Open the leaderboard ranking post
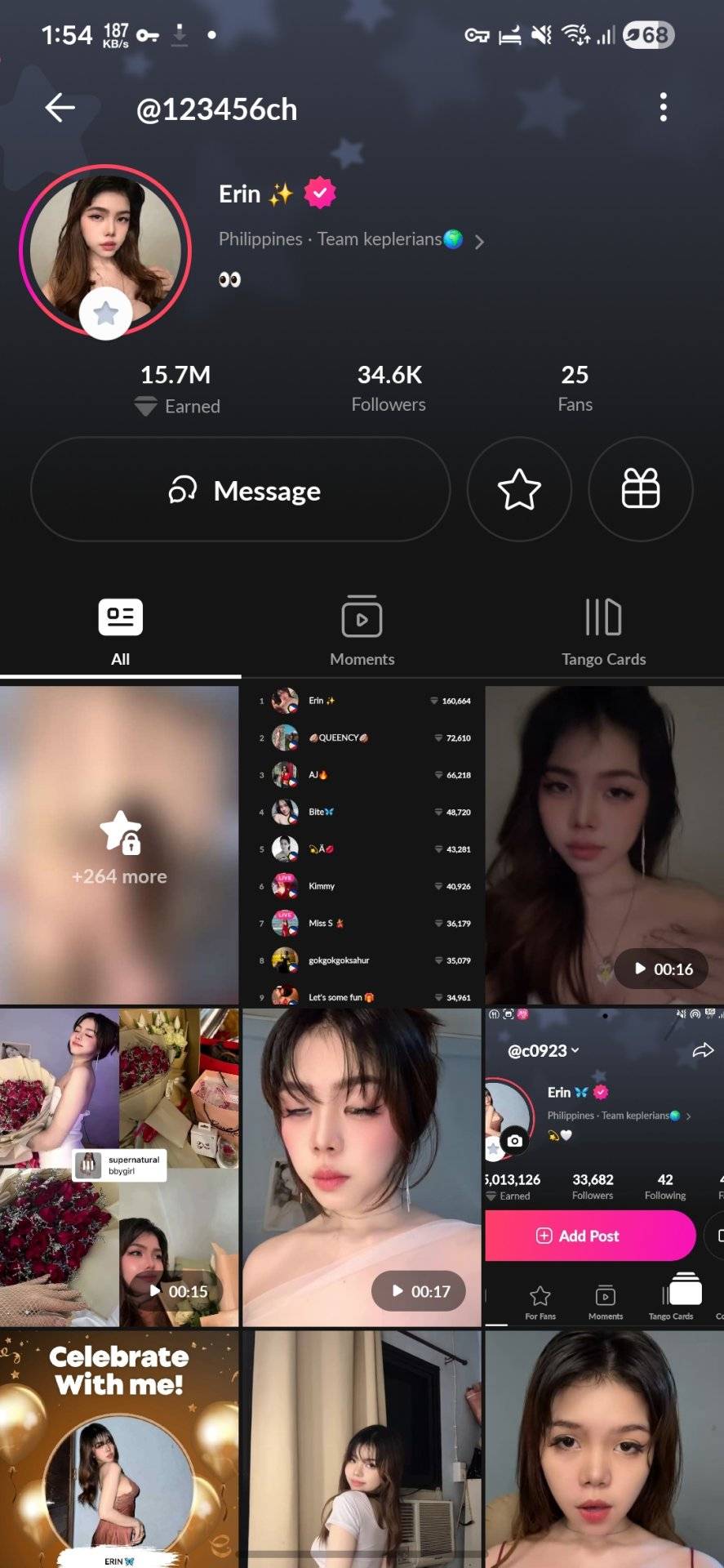 [362, 845]
